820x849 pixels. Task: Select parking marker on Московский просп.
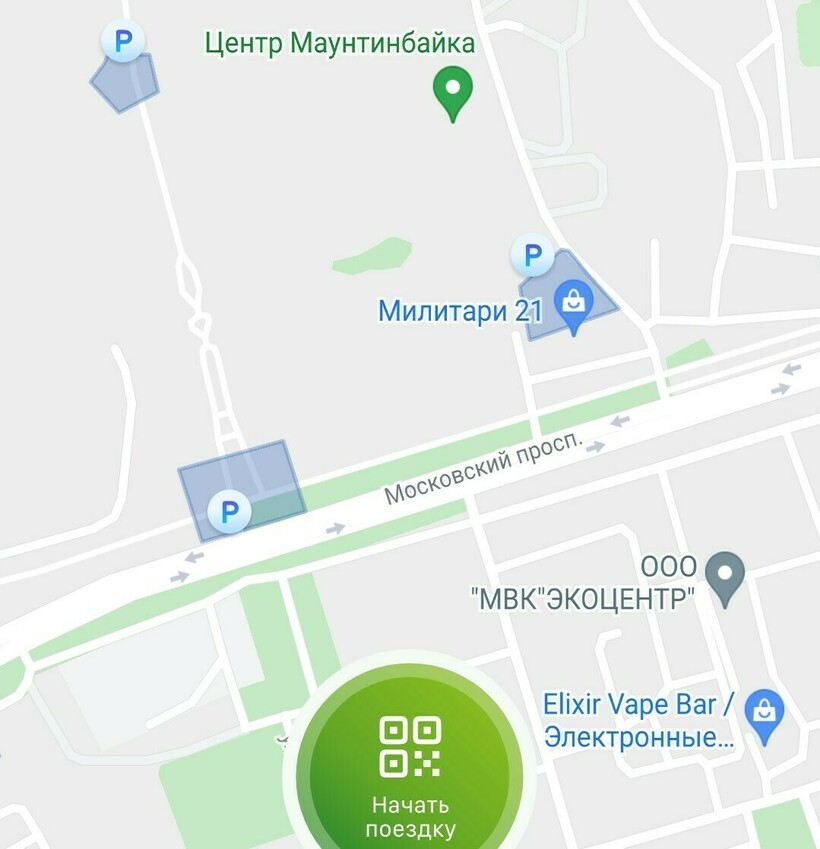coord(229,513)
